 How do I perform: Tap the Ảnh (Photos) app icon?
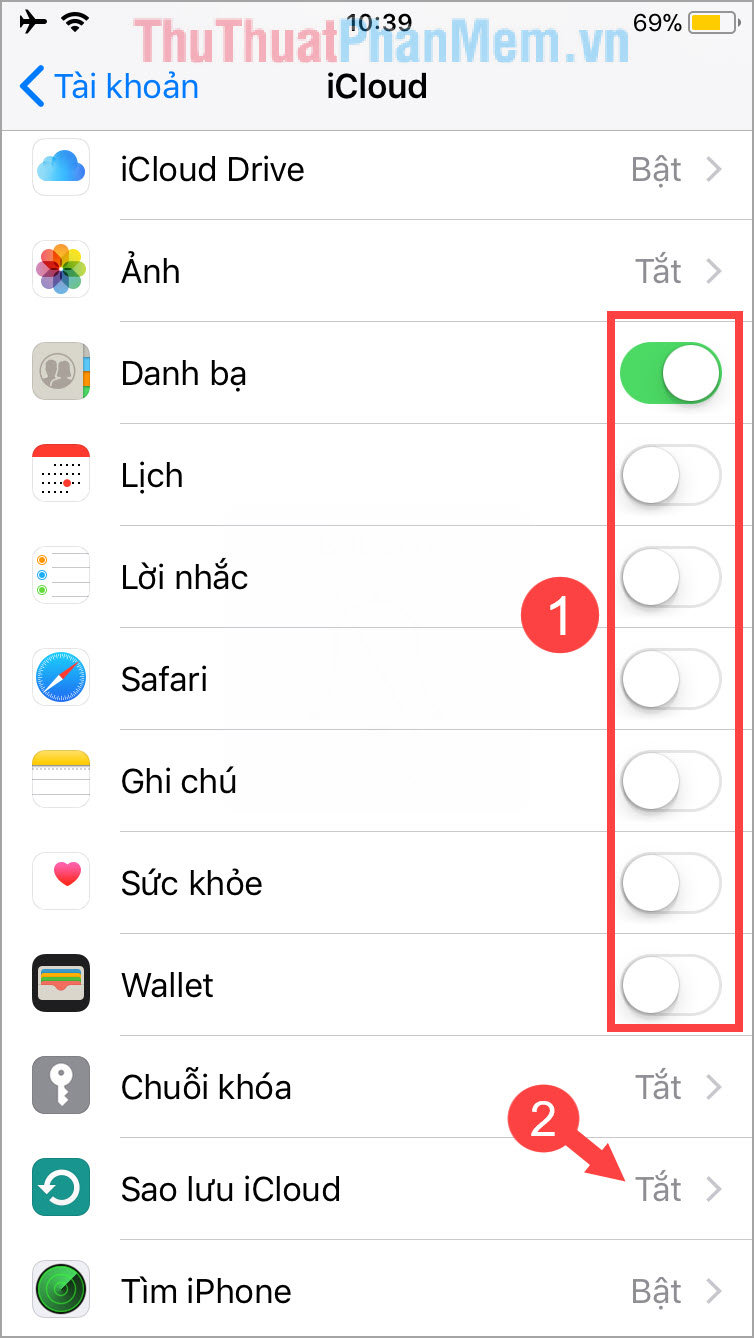coord(62,270)
